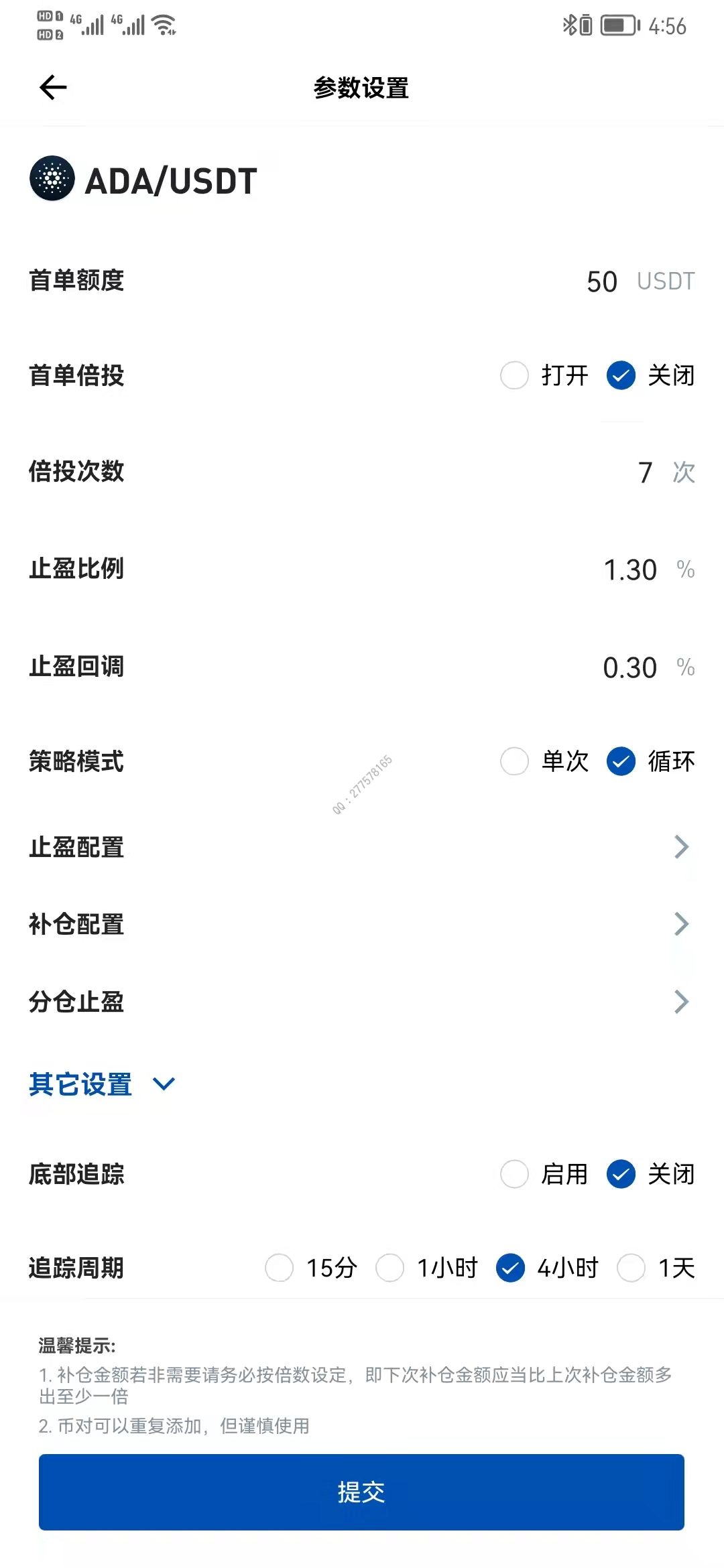The height and width of the screenshot is (1568, 724).
Task: Edit the 止盈回调 percentage
Action: pyautogui.click(x=629, y=667)
